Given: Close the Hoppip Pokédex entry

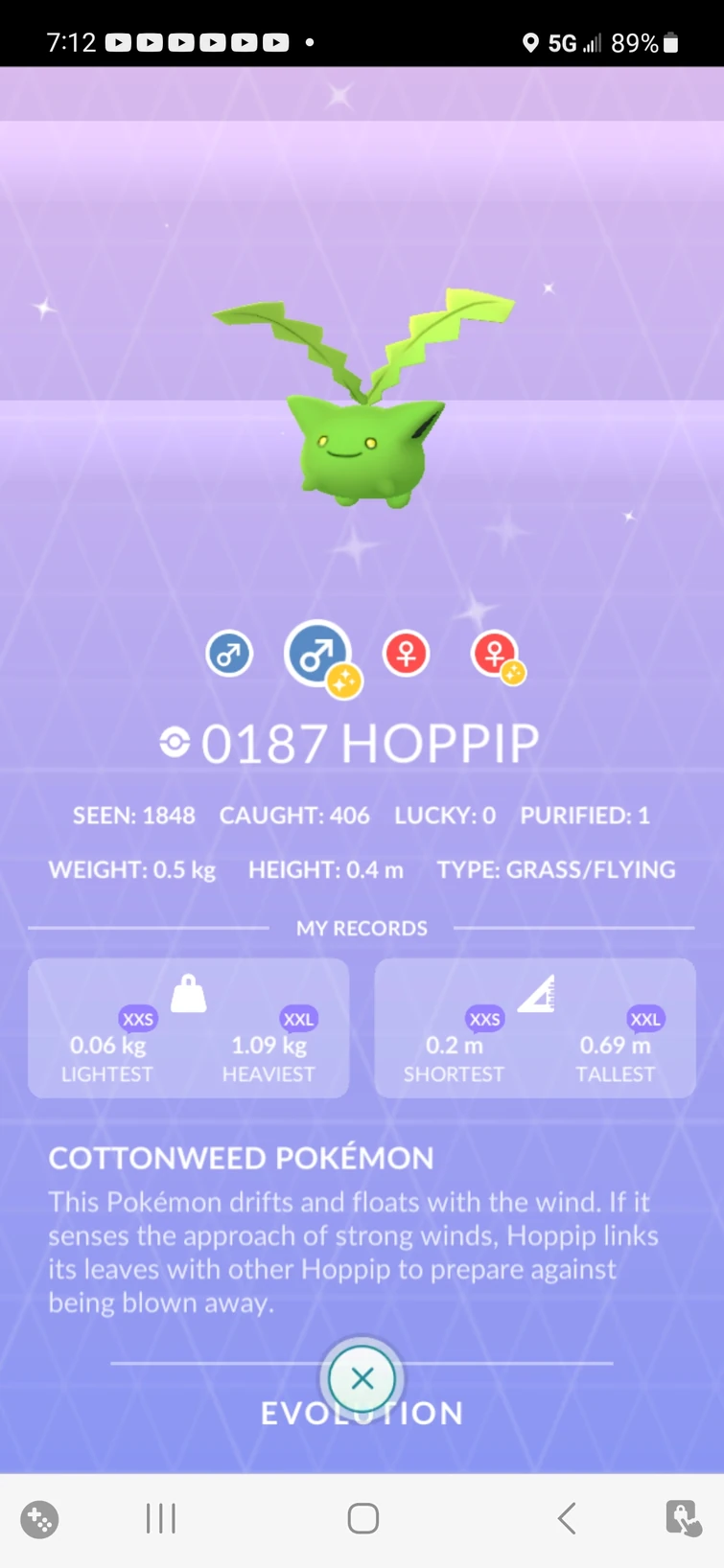Looking at the screenshot, I should (362, 1378).
